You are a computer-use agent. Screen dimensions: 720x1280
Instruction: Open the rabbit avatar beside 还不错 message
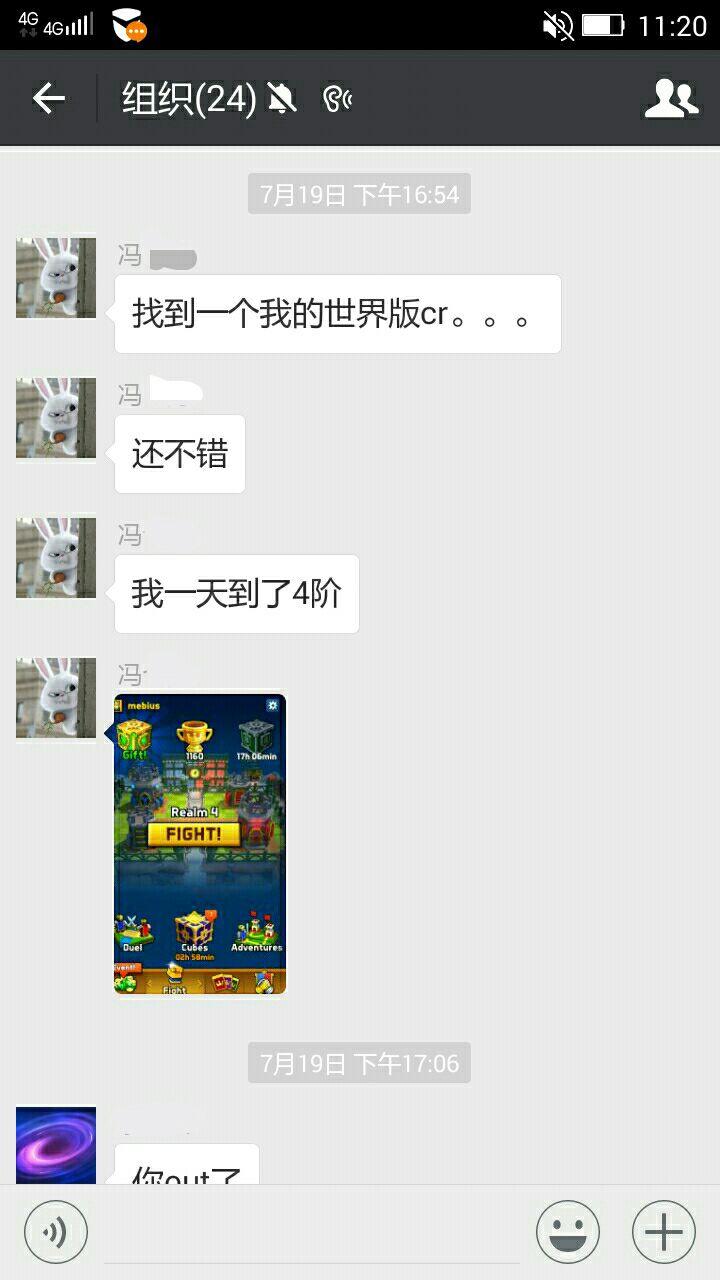[x=56, y=419]
